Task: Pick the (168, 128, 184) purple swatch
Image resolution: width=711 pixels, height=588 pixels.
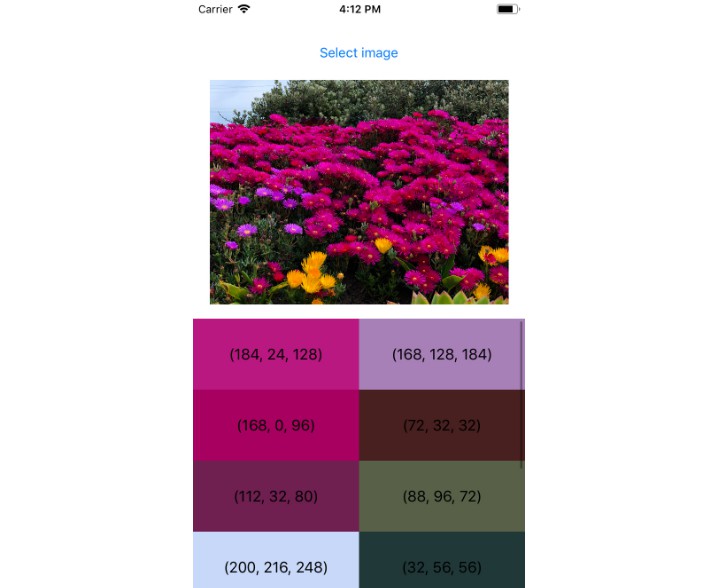Action: pos(441,354)
